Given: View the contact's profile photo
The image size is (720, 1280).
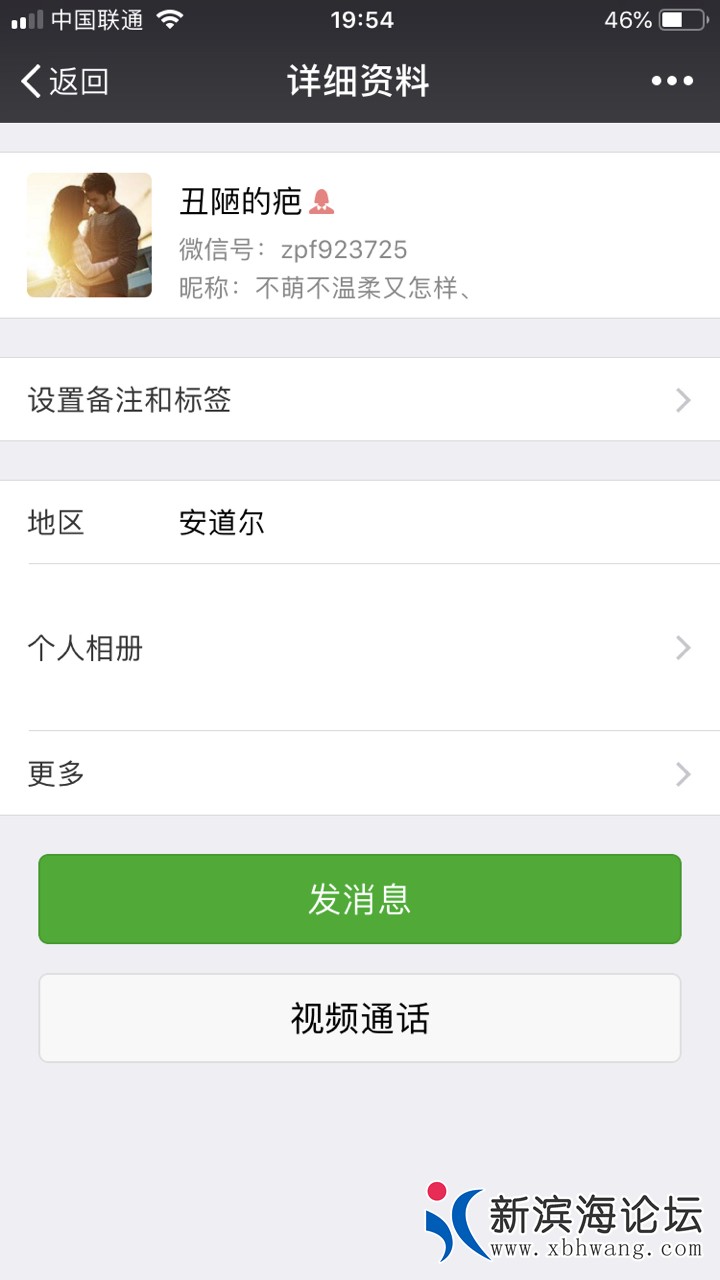Looking at the screenshot, I should pyautogui.click(x=89, y=235).
